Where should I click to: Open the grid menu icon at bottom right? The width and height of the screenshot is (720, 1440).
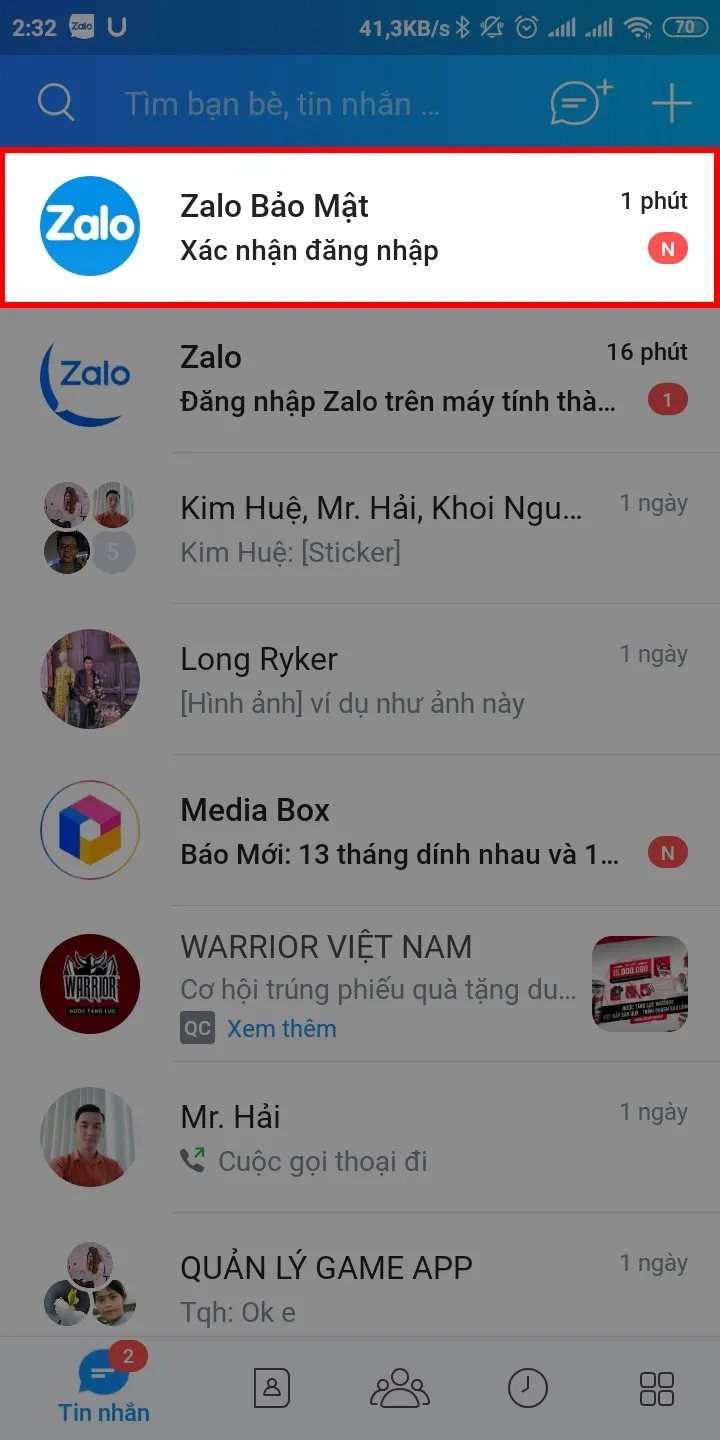pyautogui.click(x=657, y=1388)
